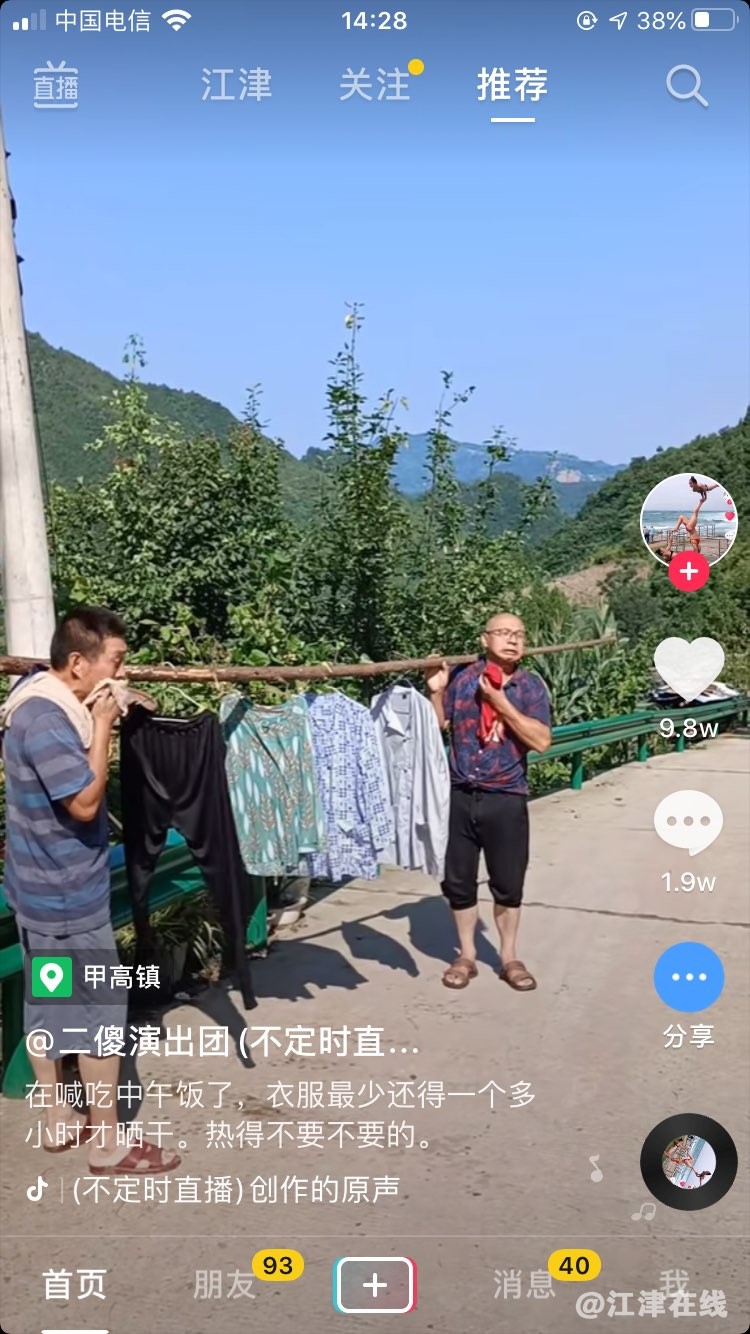The image size is (750, 1334).
Task: Open the 朋友 friends tab
Action: [224, 1285]
